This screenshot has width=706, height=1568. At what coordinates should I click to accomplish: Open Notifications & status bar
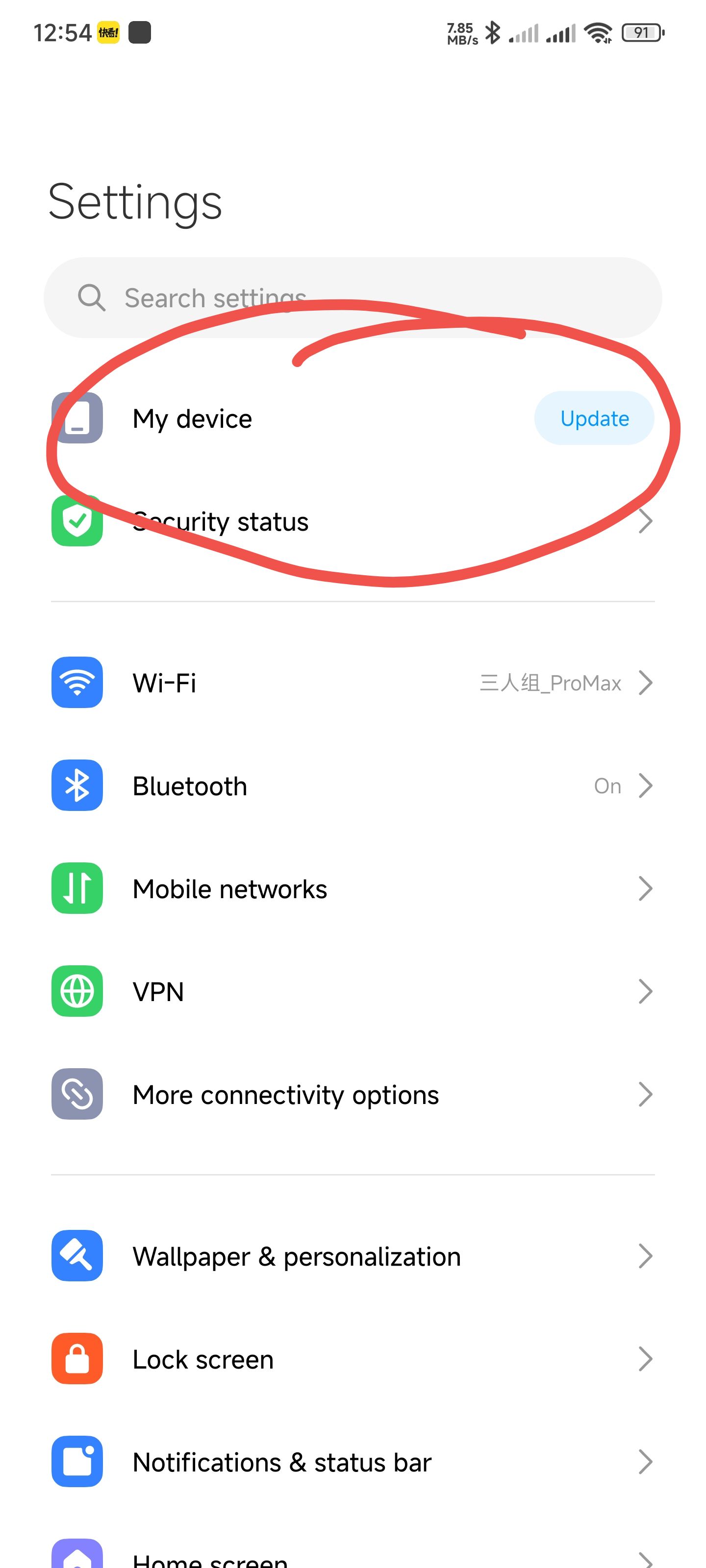coord(352,1462)
